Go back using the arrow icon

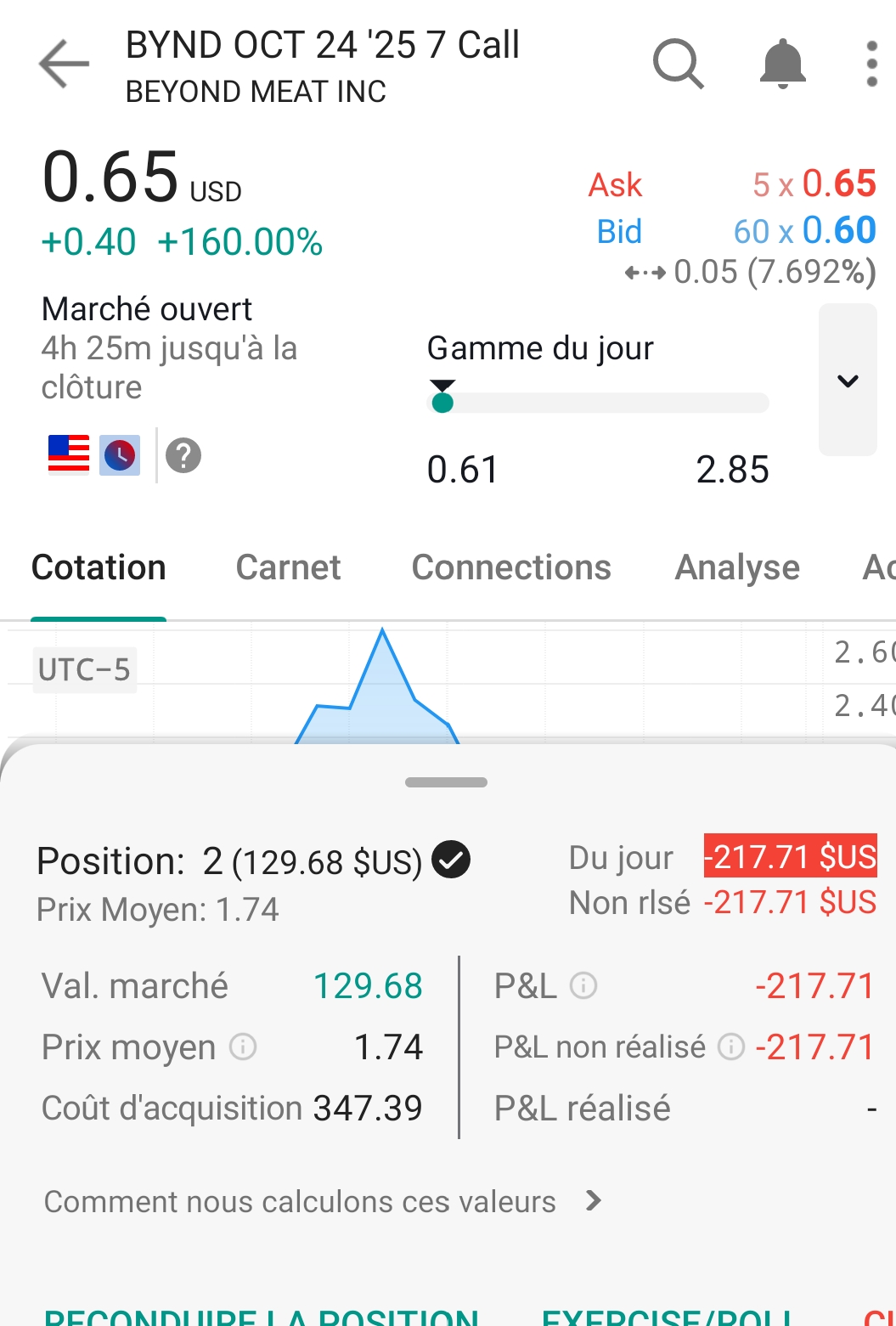64,64
